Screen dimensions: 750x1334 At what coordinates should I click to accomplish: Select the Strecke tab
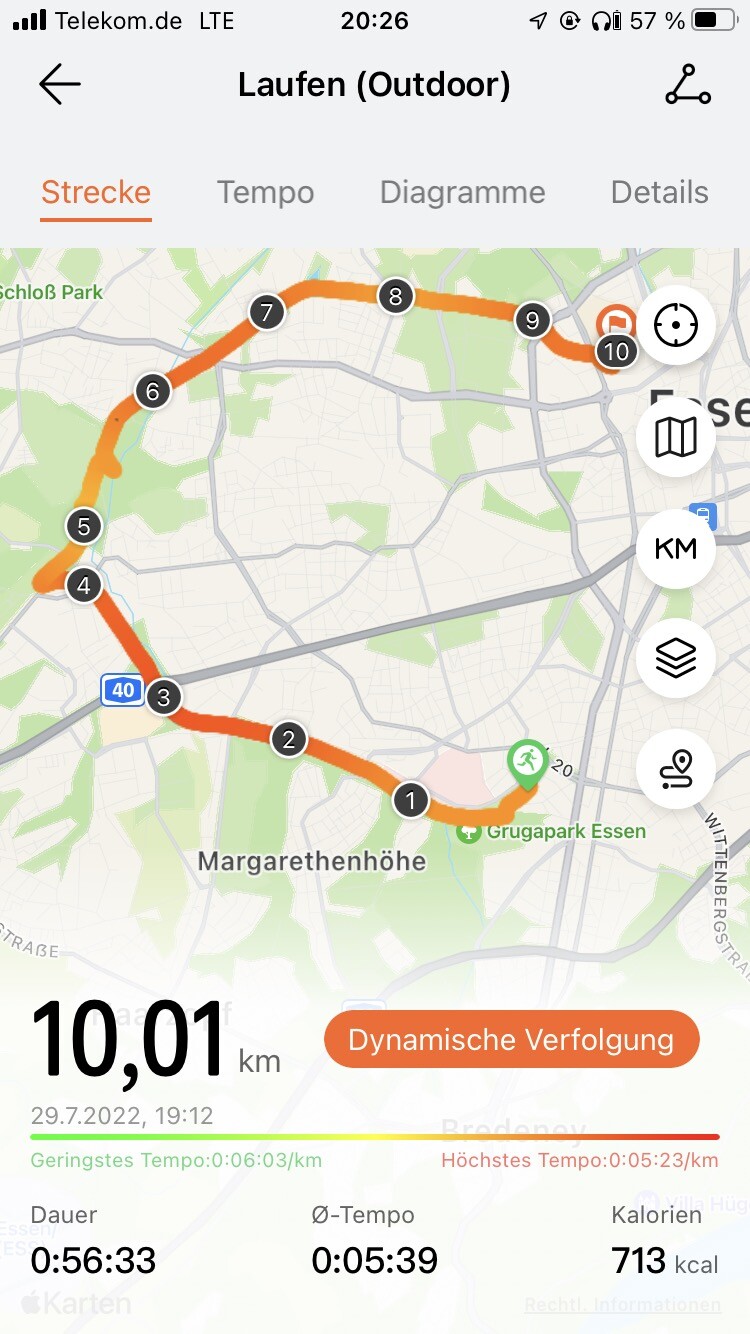[x=96, y=192]
